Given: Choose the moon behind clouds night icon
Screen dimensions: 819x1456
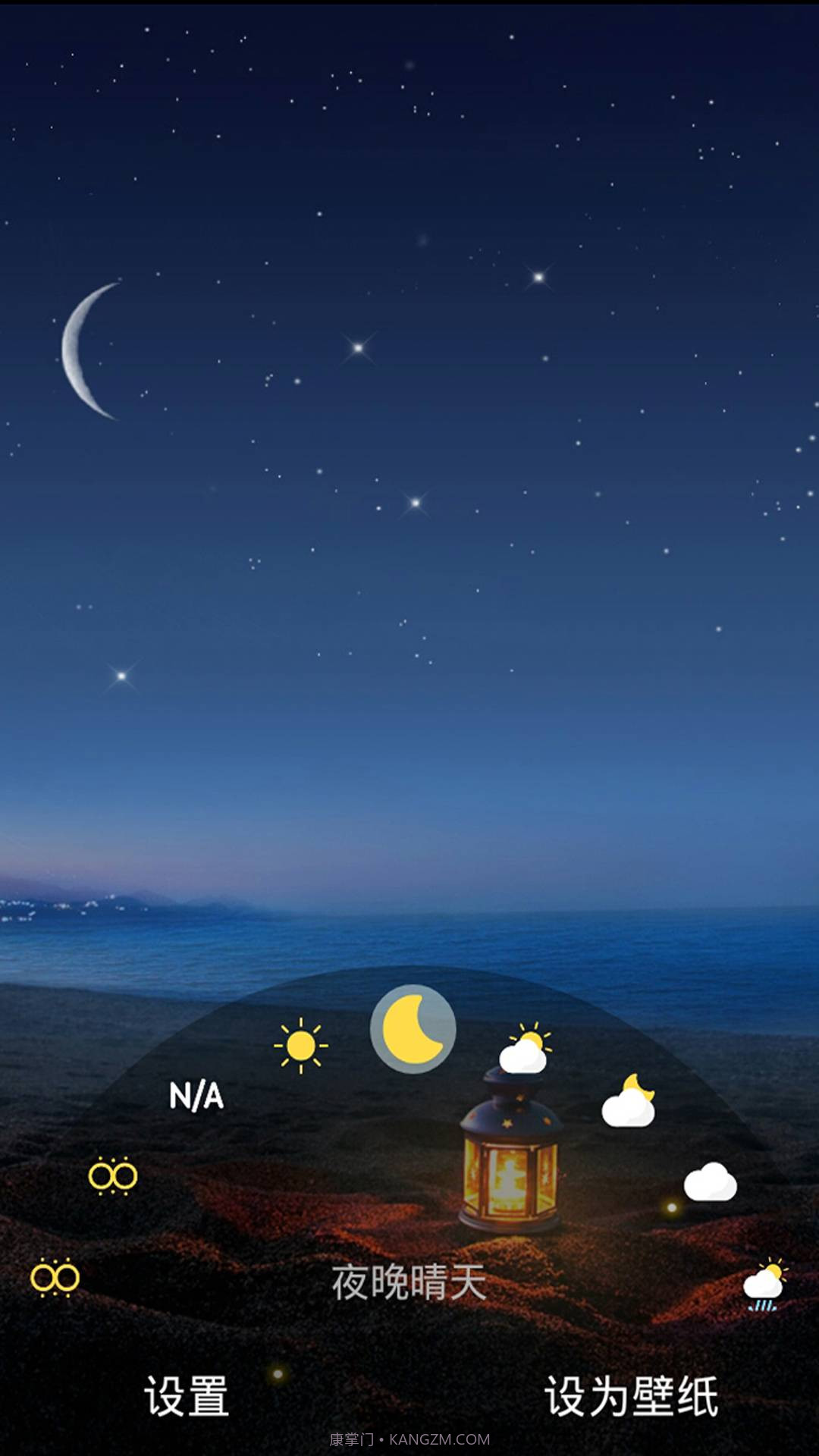Looking at the screenshot, I should (628, 1102).
